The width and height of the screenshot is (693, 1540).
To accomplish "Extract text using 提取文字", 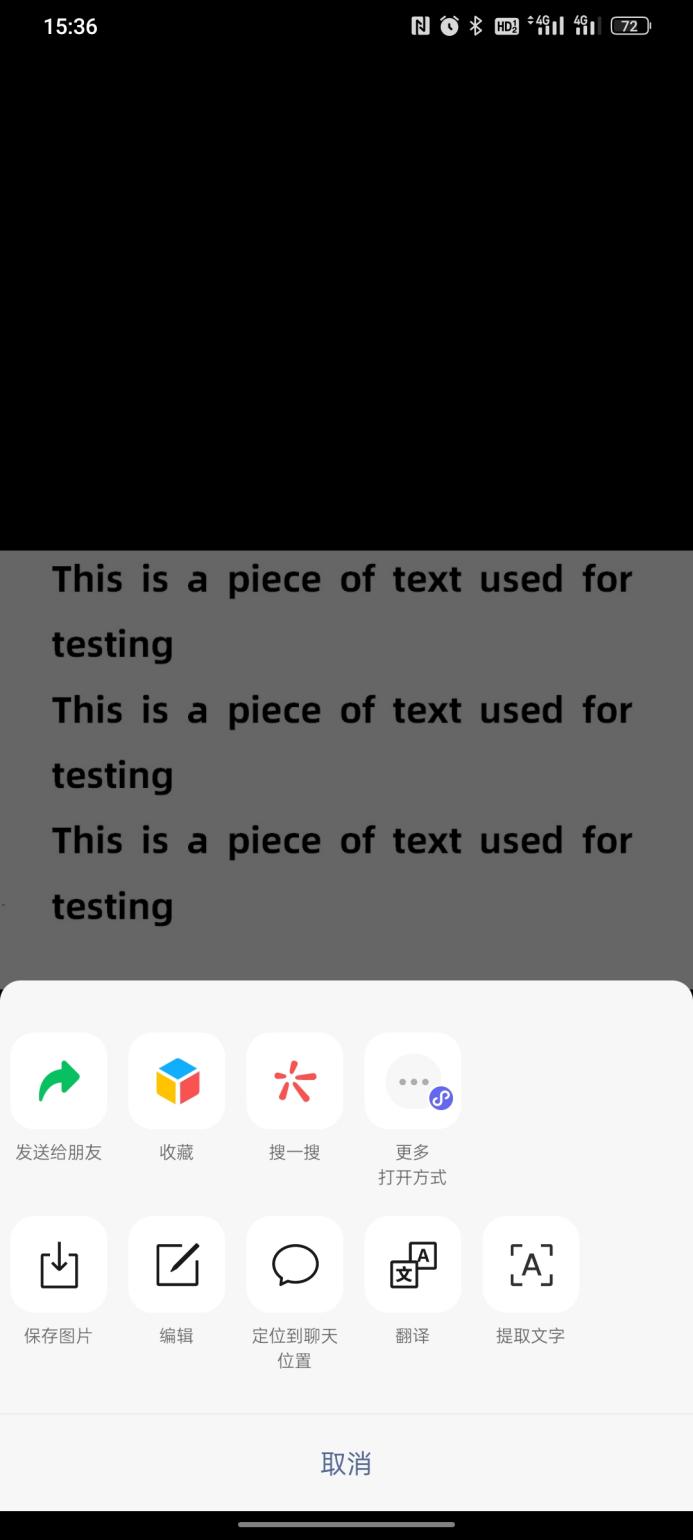I will coord(531,1265).
